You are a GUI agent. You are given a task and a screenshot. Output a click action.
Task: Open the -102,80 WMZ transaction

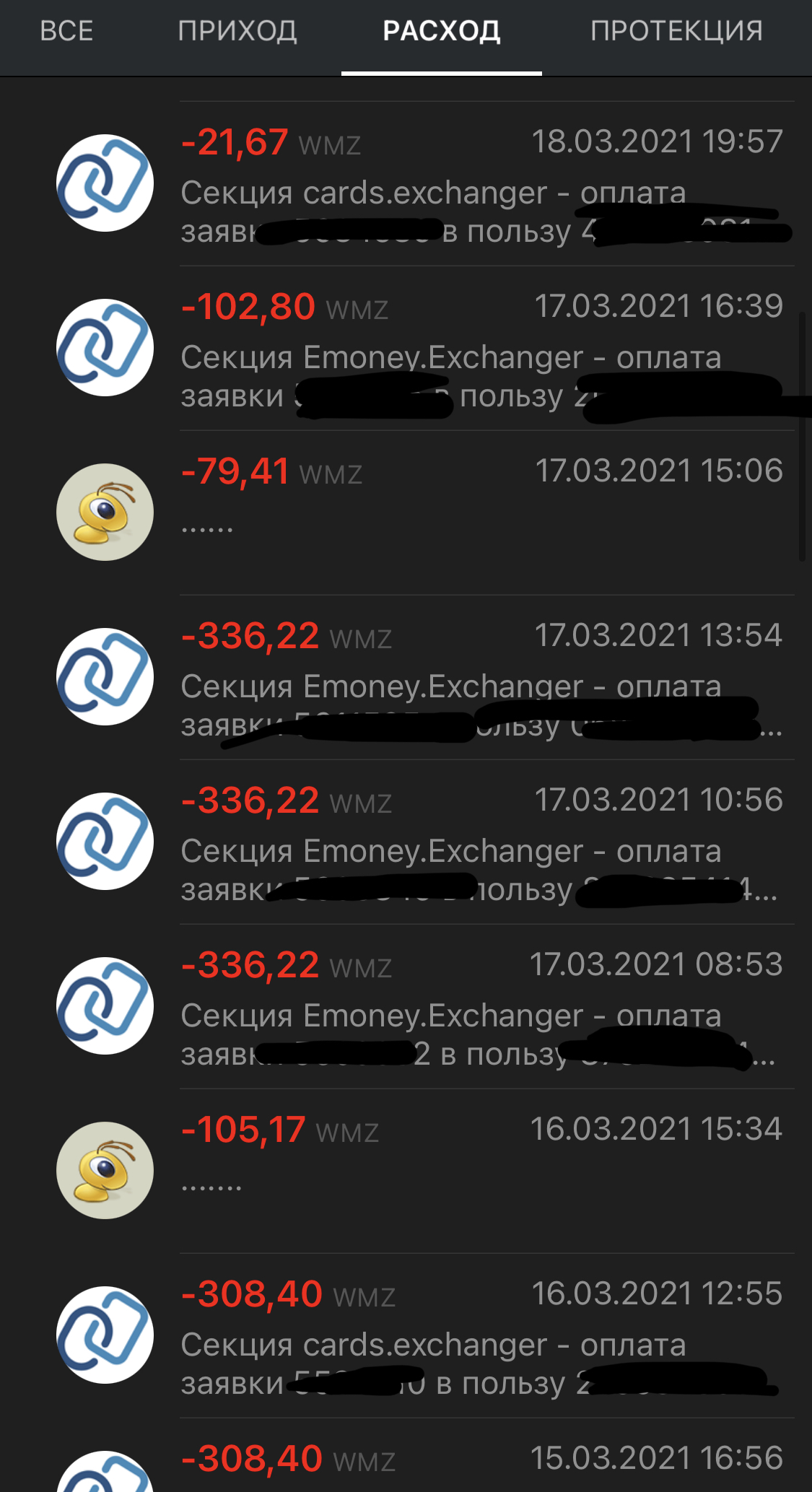(482, 349)
